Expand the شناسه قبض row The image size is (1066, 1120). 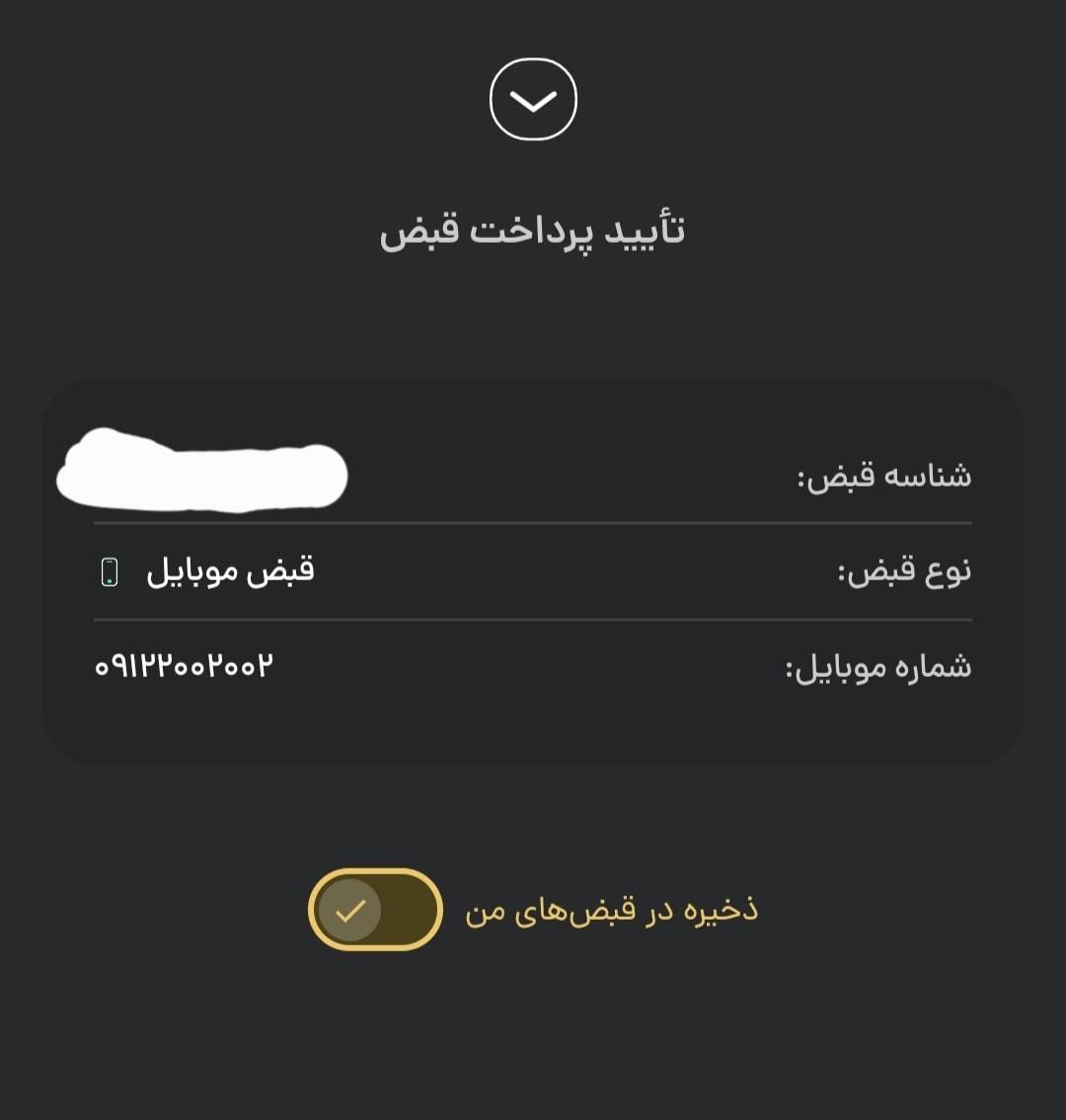[533, 475]
